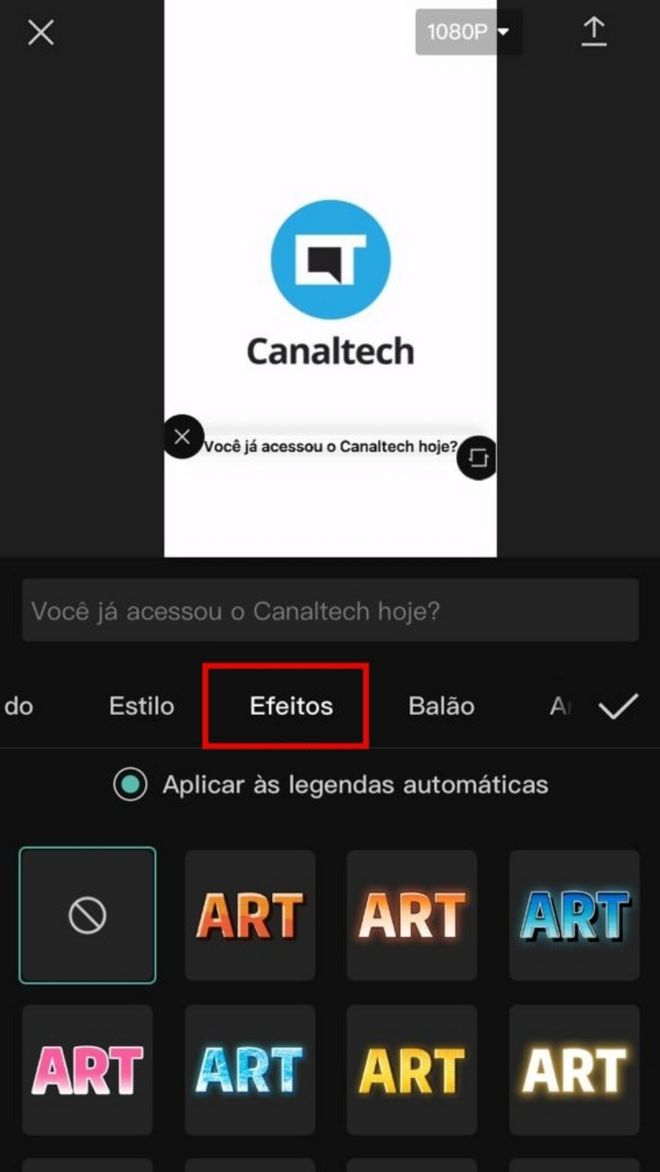Toggle Aplicar às legendas automáticas
This screenshot has height=1172, width=660.
coord(131,784)
